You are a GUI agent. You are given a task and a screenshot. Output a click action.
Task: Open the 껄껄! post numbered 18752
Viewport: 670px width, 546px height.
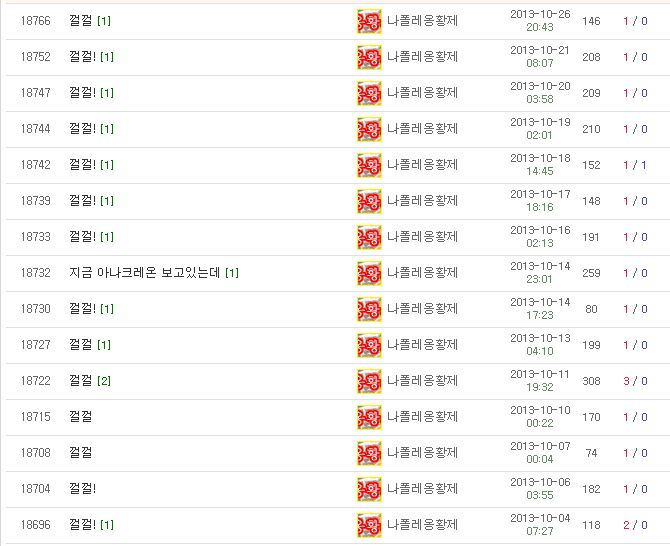click(82, 56)
